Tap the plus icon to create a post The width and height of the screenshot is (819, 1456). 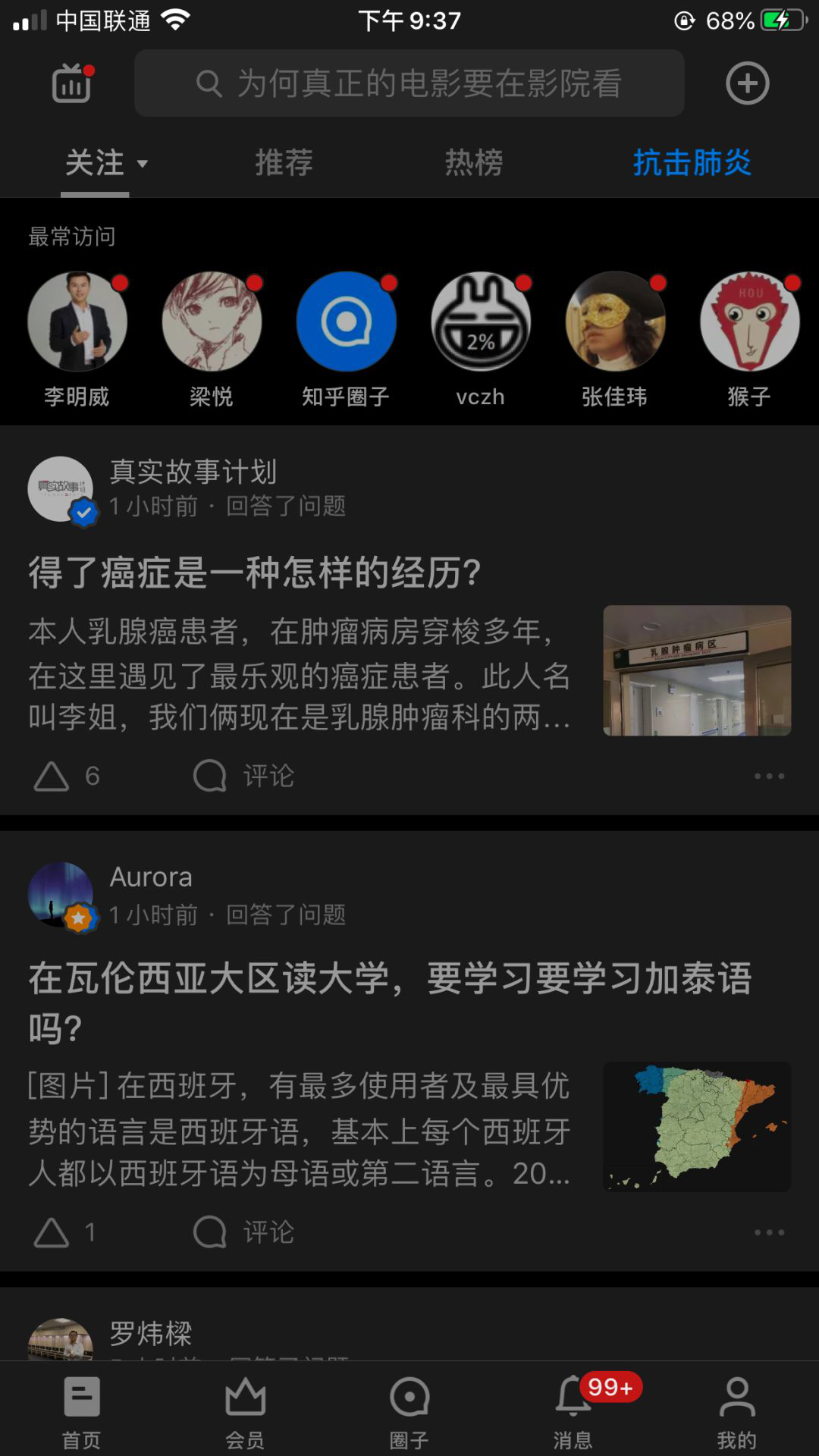coord(747,83)
